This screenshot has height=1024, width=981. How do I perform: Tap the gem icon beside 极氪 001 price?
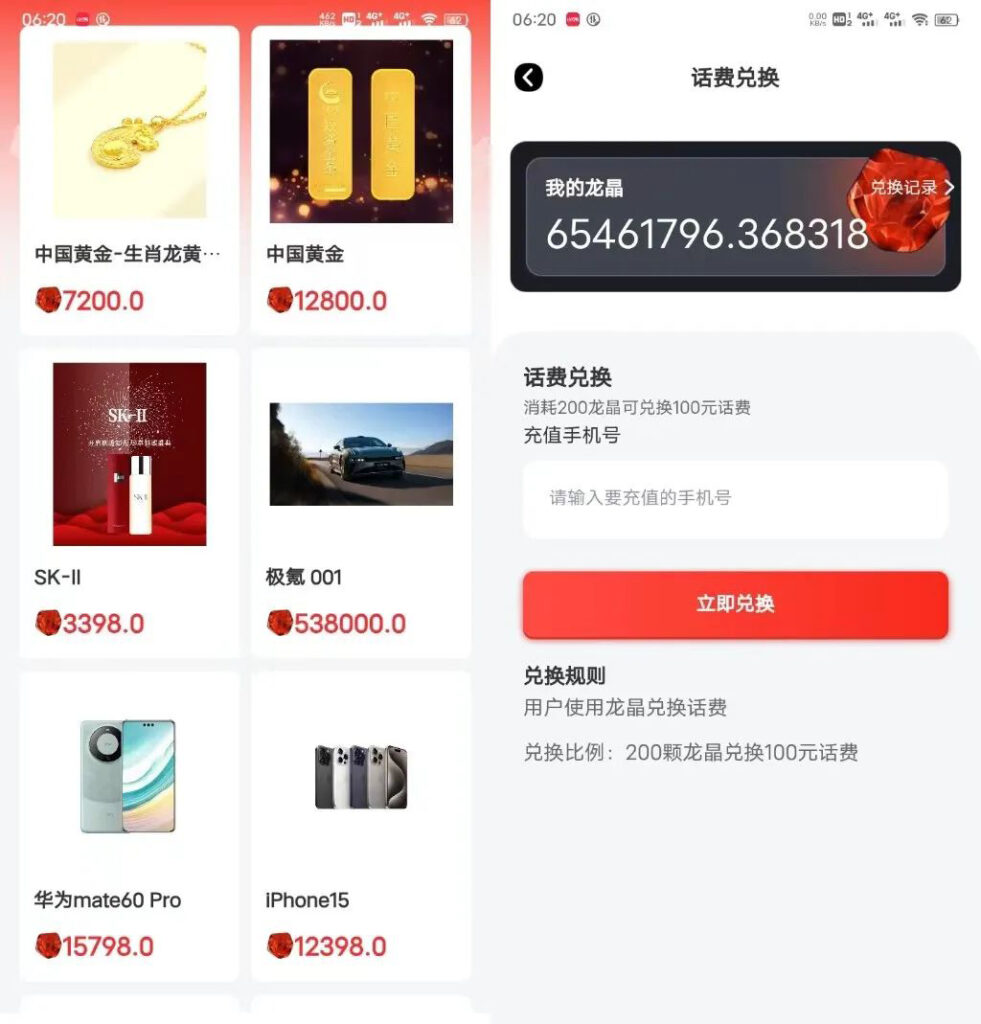(277, 623)
